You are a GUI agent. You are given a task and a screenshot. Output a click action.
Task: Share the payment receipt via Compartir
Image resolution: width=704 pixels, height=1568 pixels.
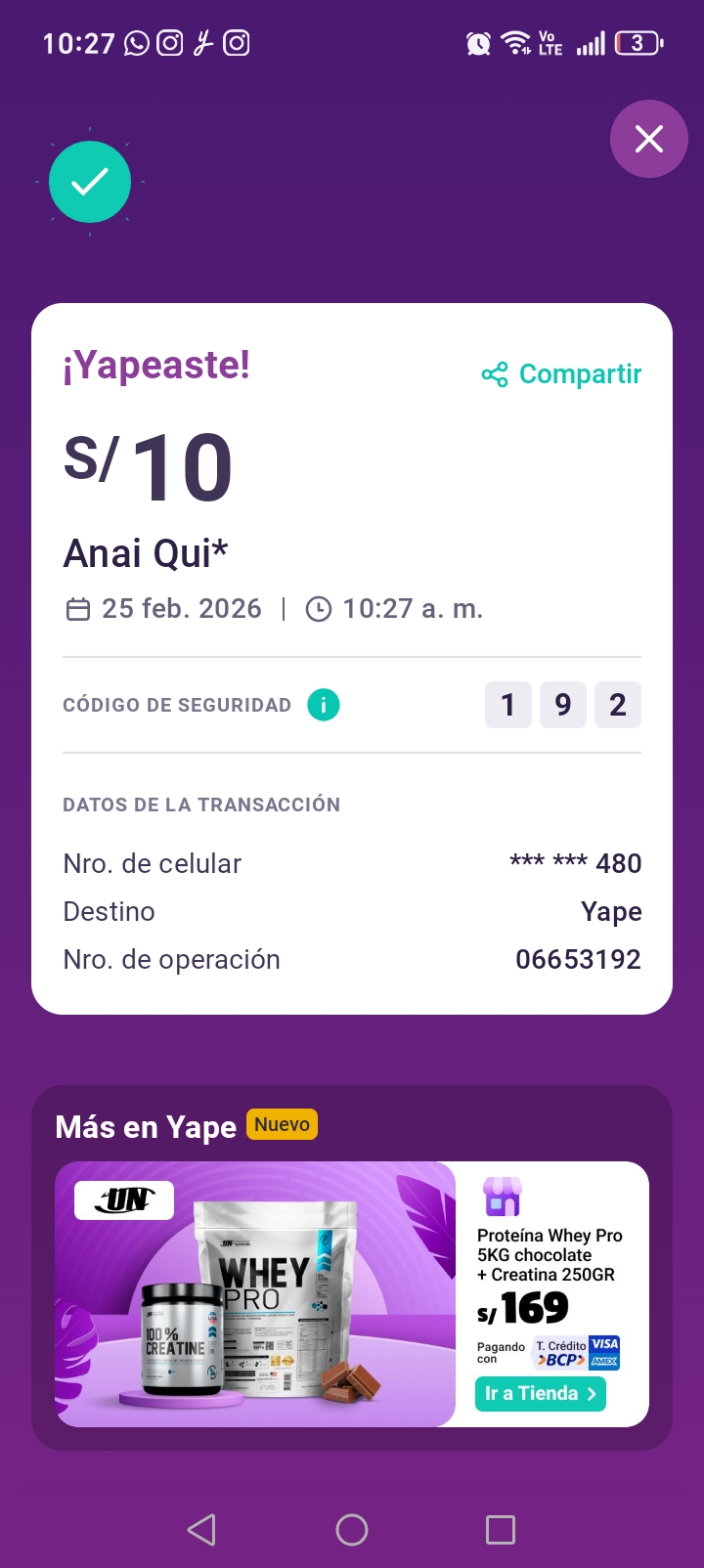[x=562, y=374]
